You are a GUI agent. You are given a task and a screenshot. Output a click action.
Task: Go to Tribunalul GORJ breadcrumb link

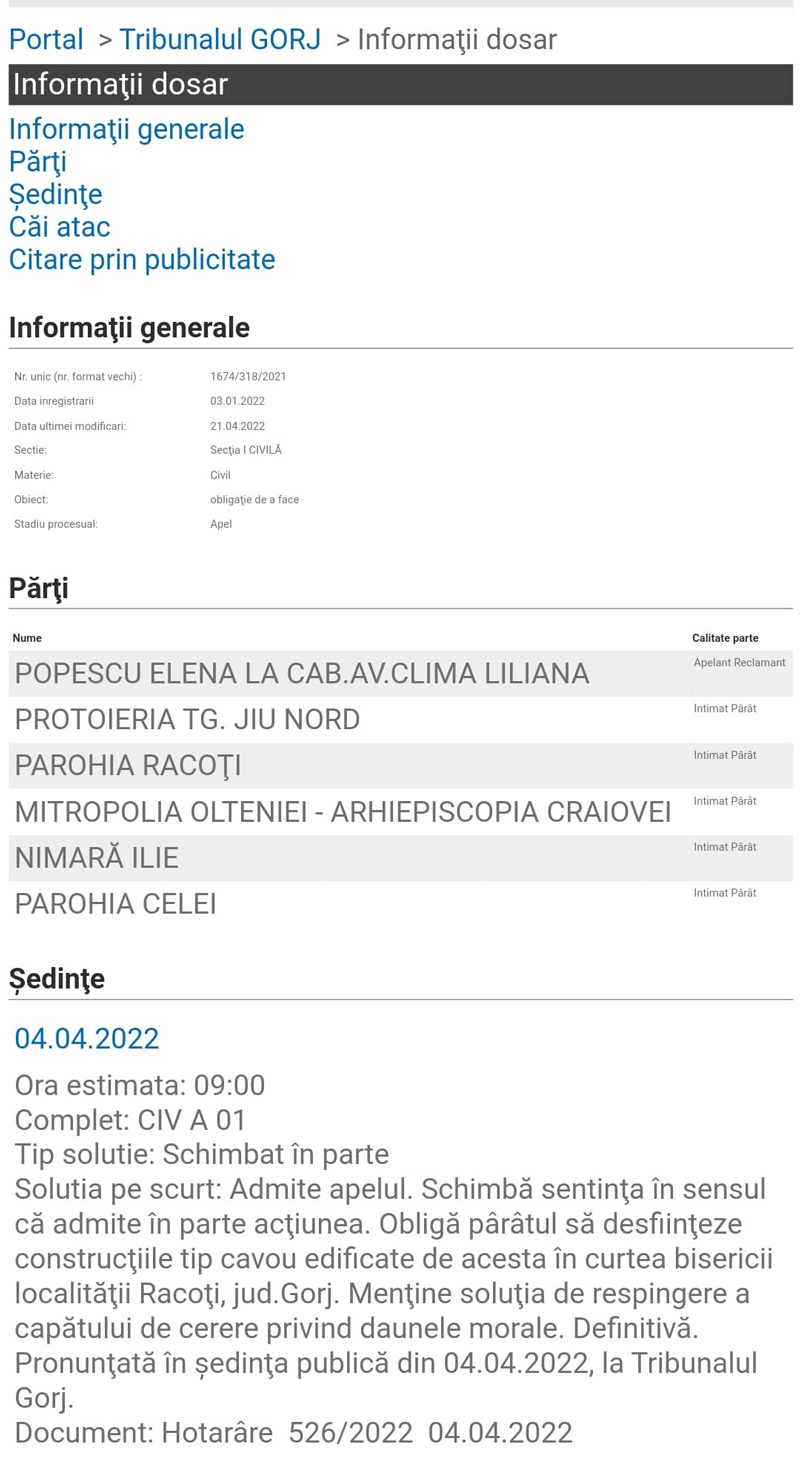pyautogui.click(x=220, y=40)
